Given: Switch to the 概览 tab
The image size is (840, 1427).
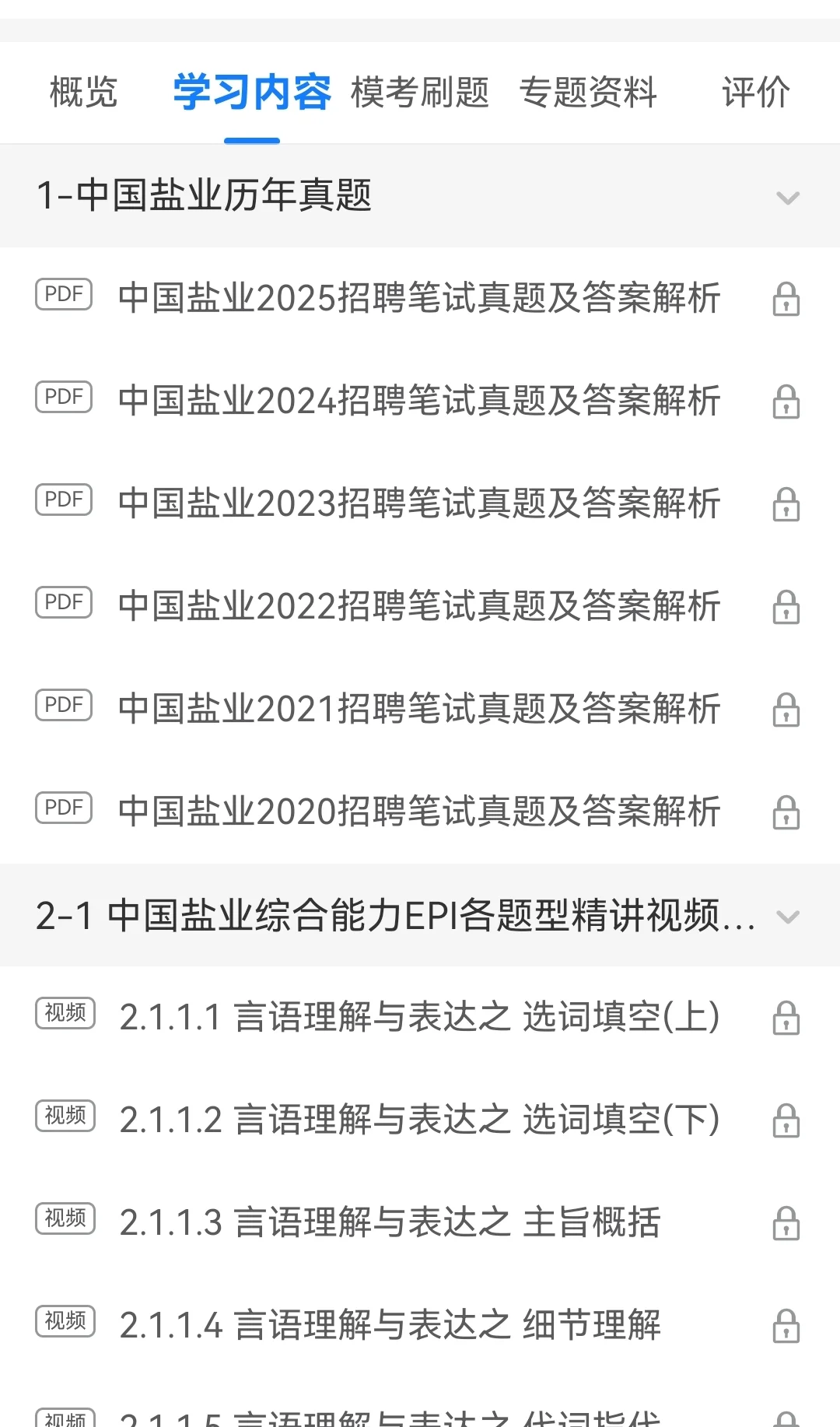Looking at the screenshot, I should click(x=83, y=93).
